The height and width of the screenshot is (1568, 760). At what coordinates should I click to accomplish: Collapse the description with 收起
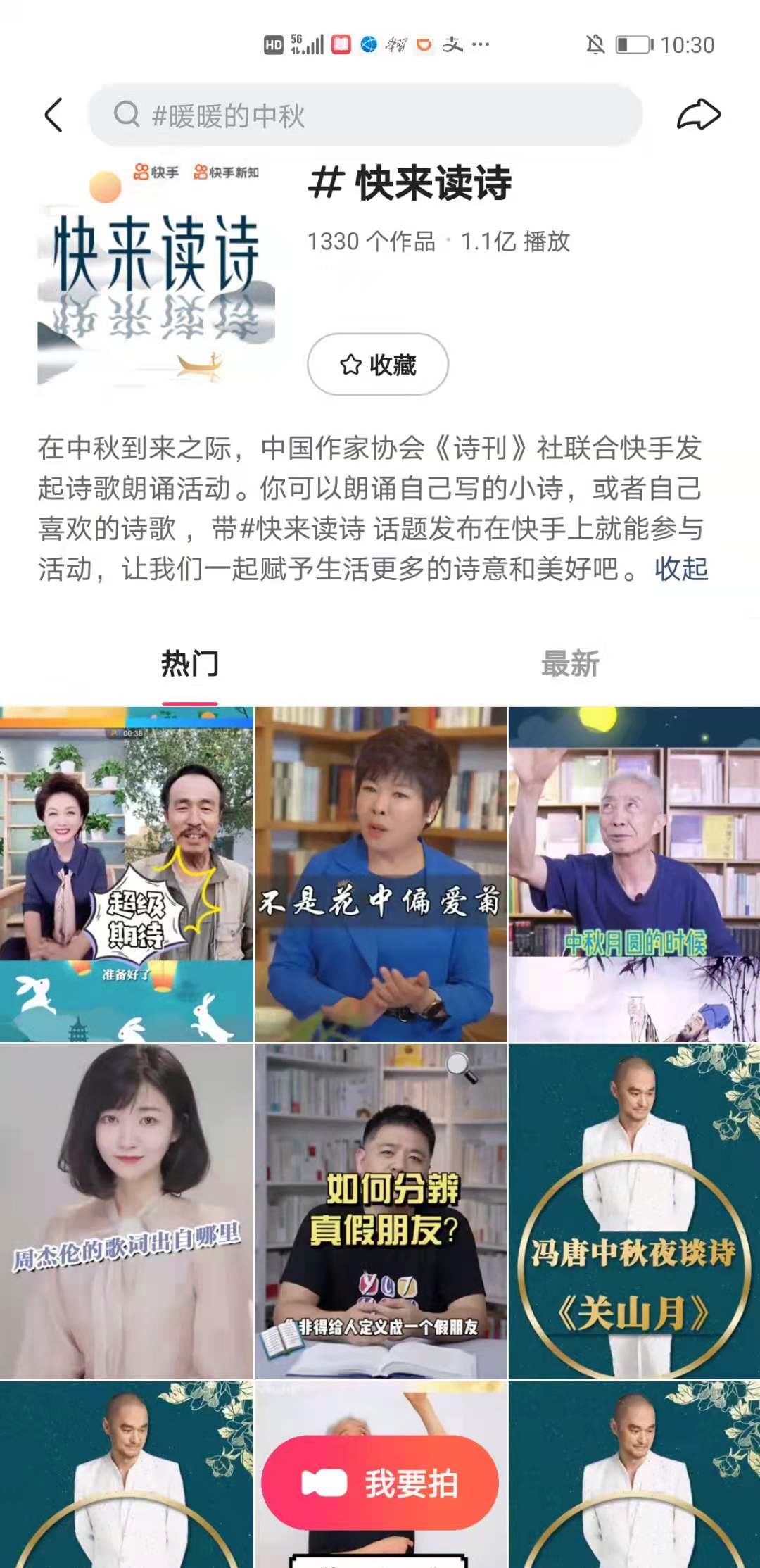coord(681,569)
